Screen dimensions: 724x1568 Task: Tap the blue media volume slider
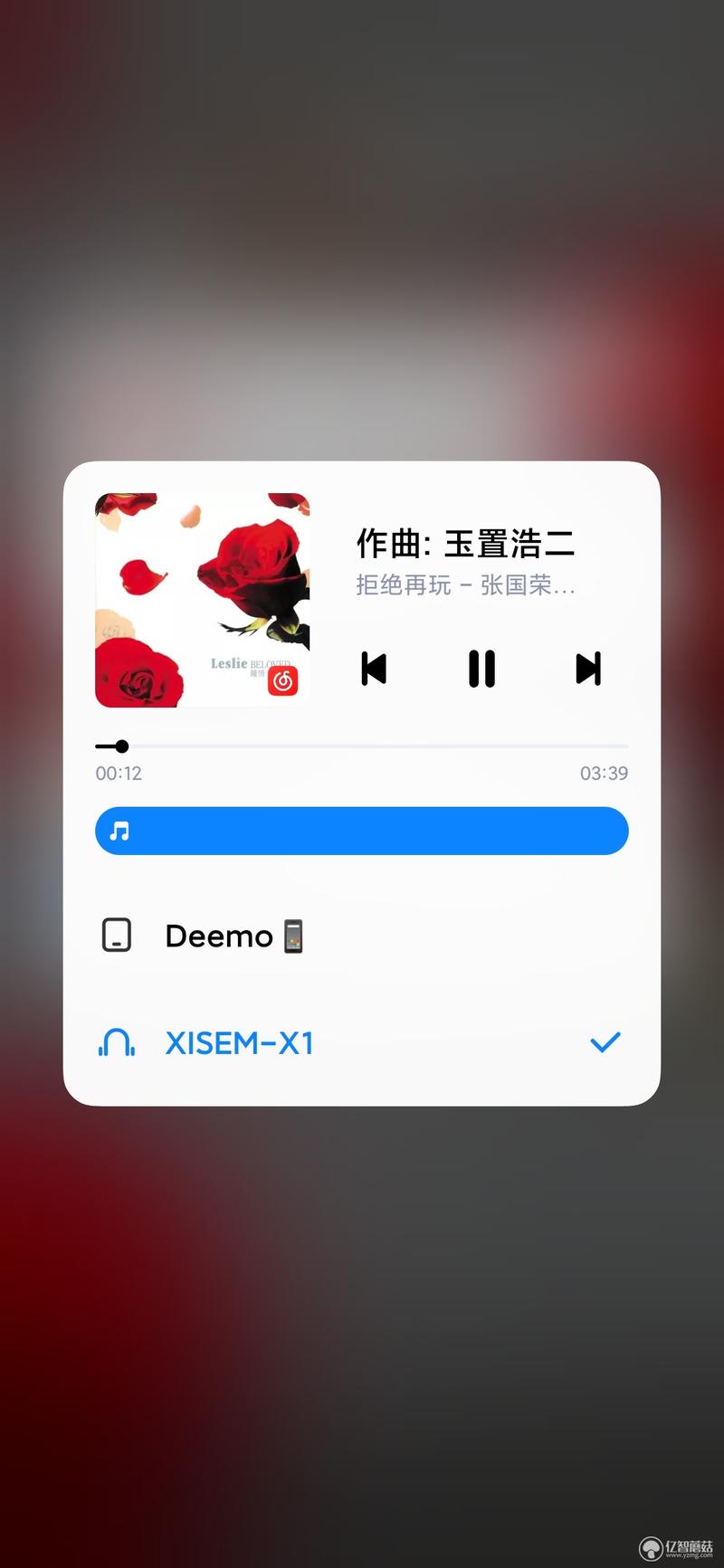(x=362, y=831)
